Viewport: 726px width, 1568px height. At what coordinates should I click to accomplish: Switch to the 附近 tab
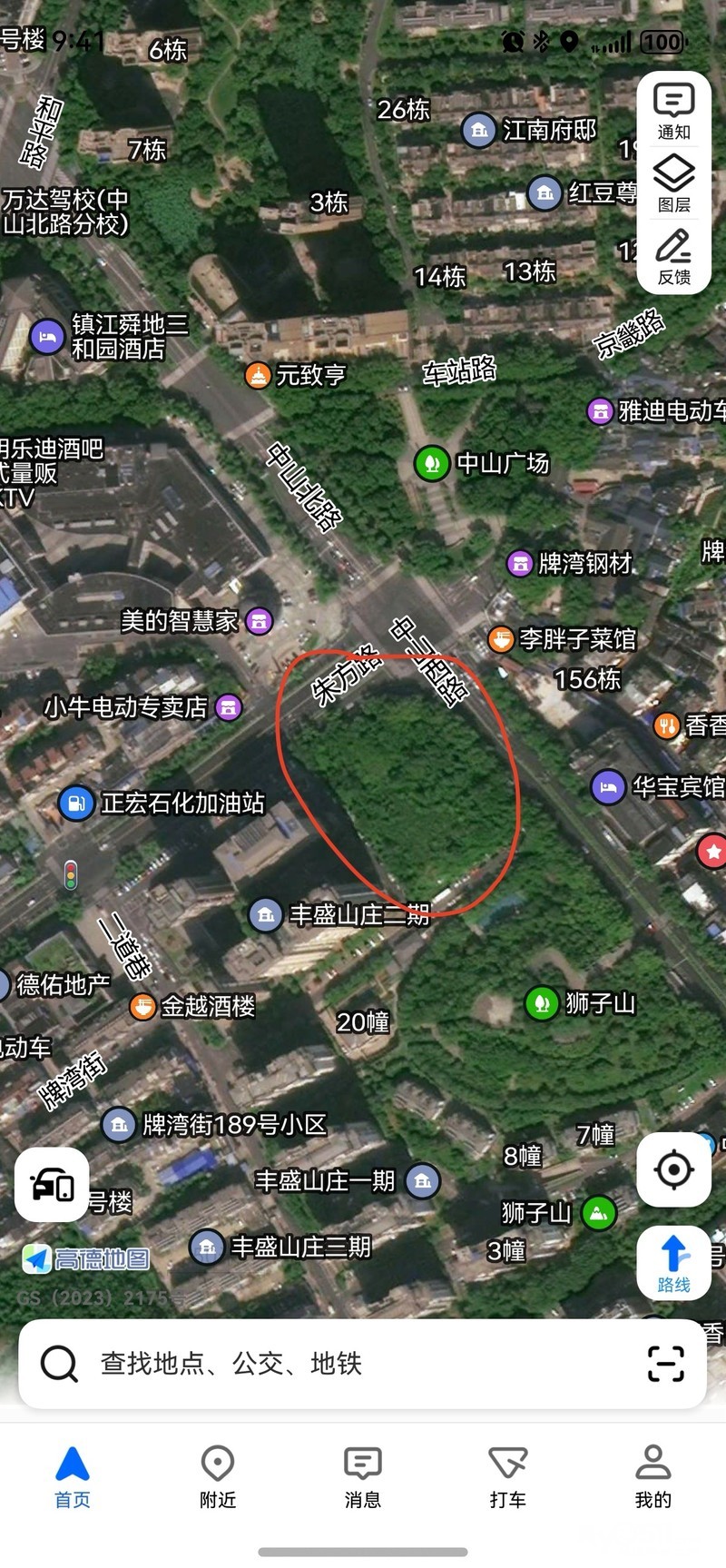point(218,1477)
